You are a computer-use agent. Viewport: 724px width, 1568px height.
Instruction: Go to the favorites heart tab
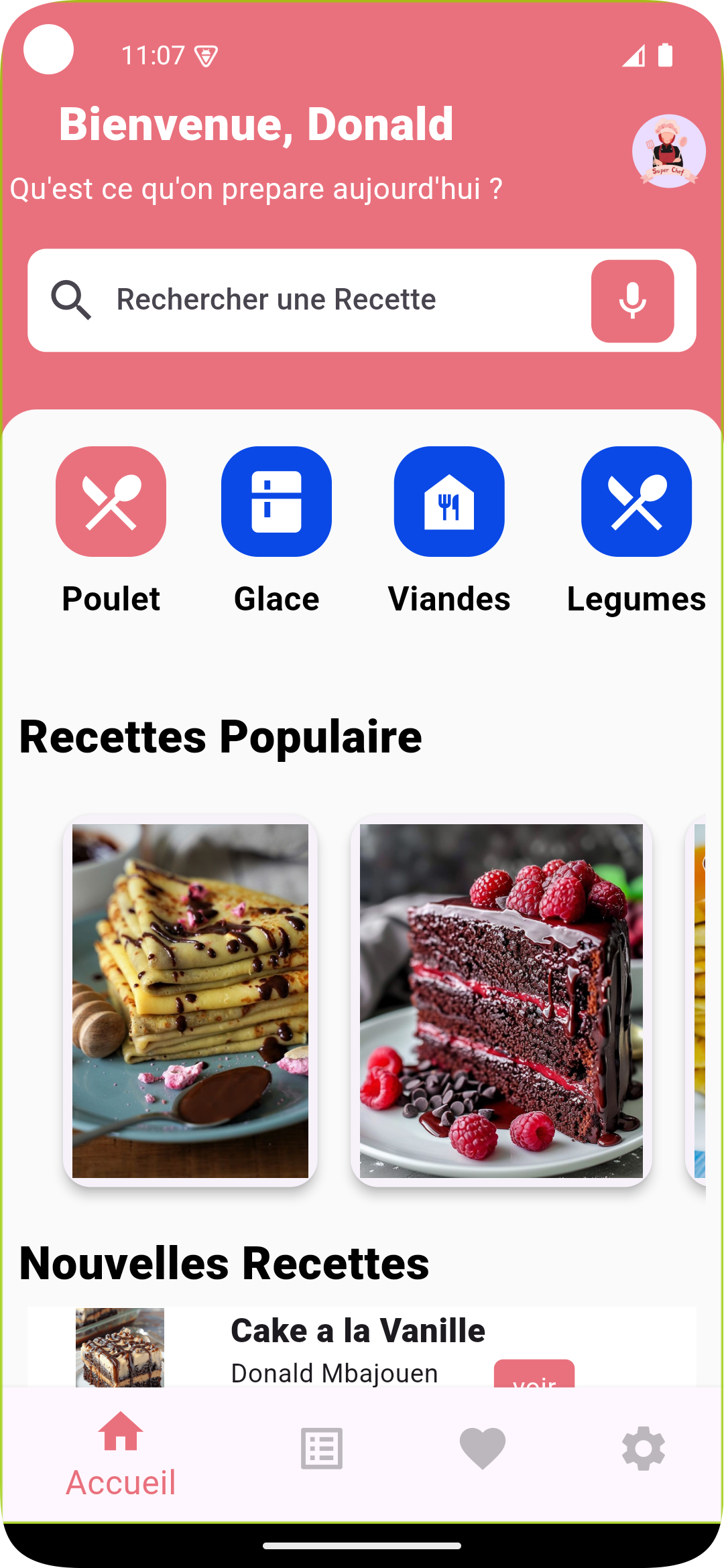(483, 1449)
